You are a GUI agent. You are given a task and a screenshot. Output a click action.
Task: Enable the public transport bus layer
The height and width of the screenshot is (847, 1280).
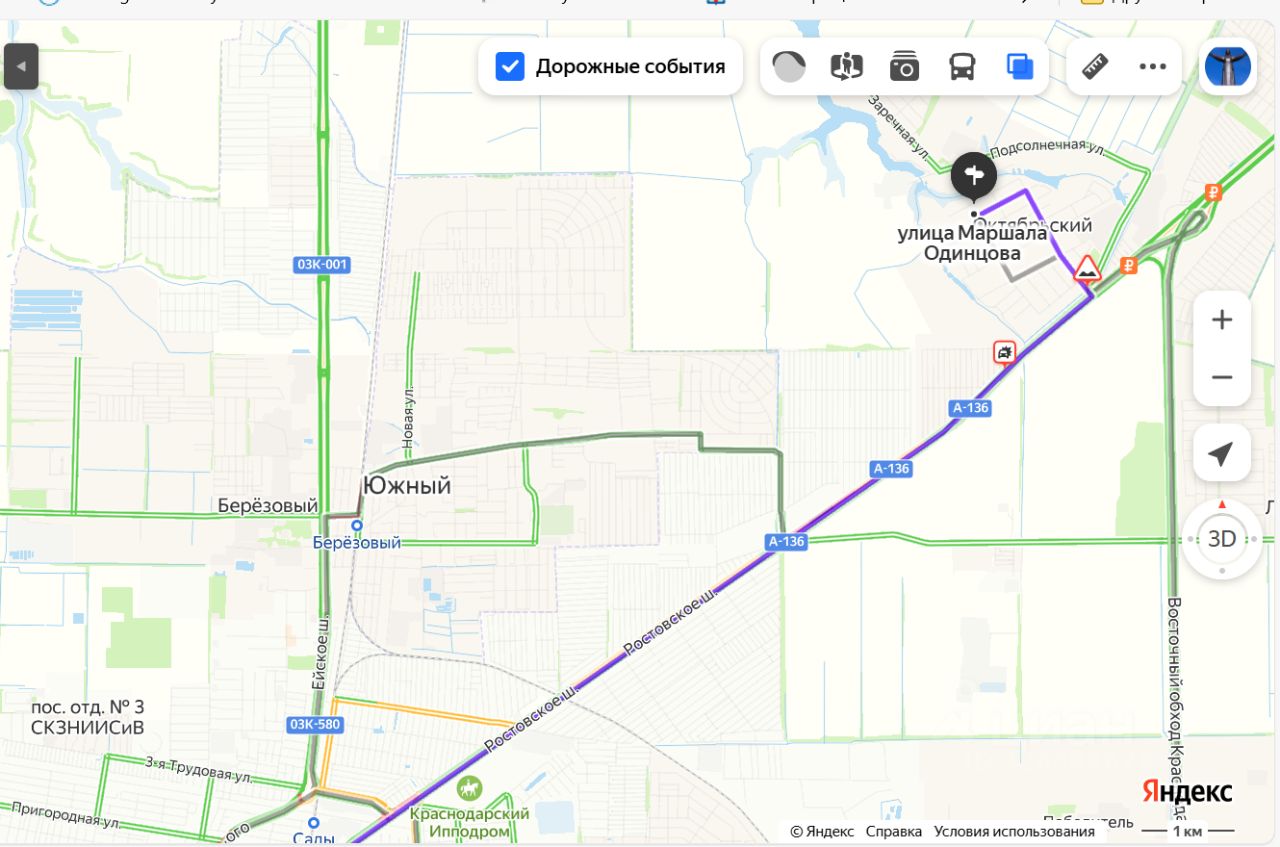click(962, 67)
